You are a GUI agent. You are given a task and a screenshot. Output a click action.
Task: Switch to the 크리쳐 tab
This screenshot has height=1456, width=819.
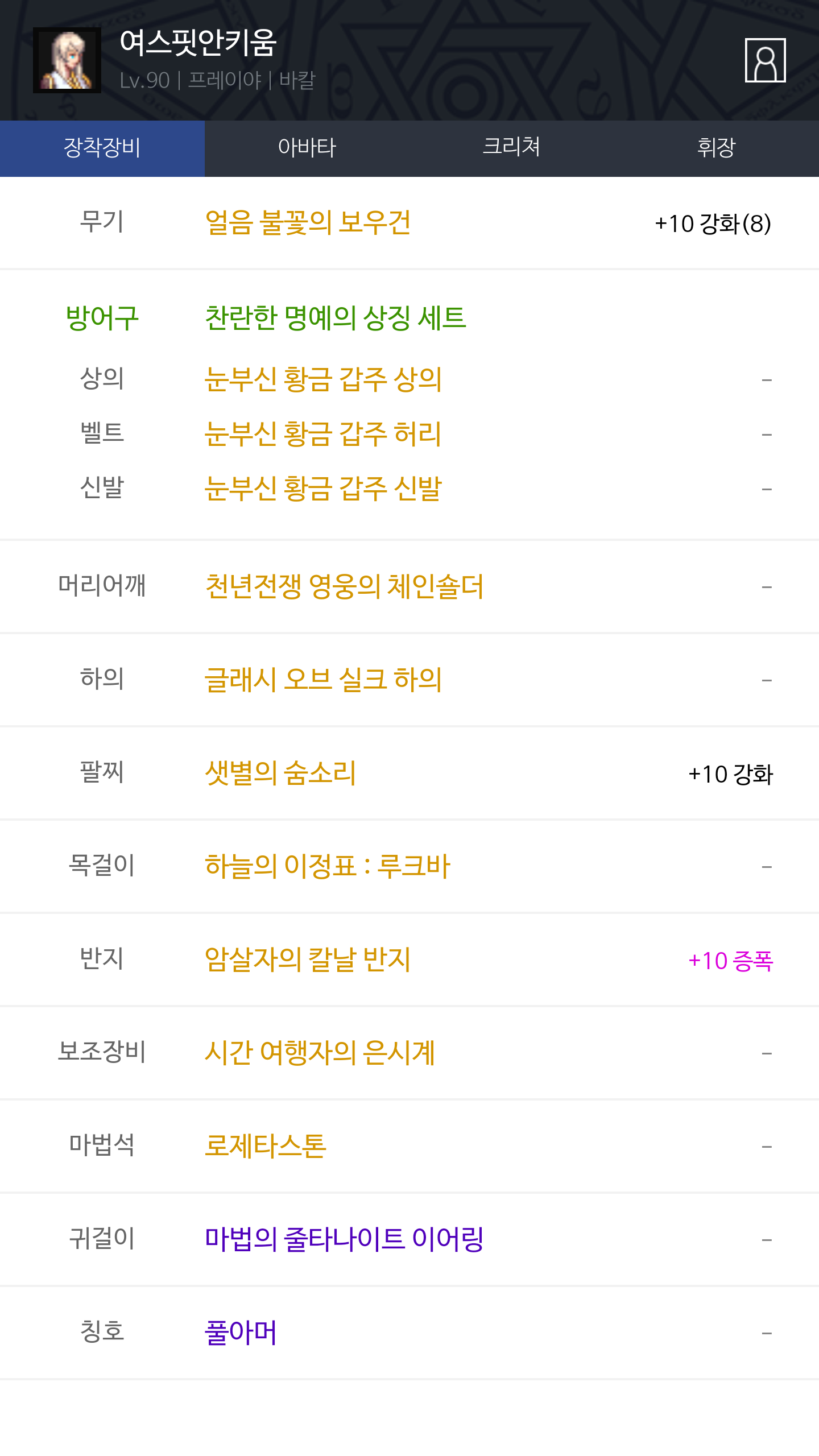click(512, 148)
